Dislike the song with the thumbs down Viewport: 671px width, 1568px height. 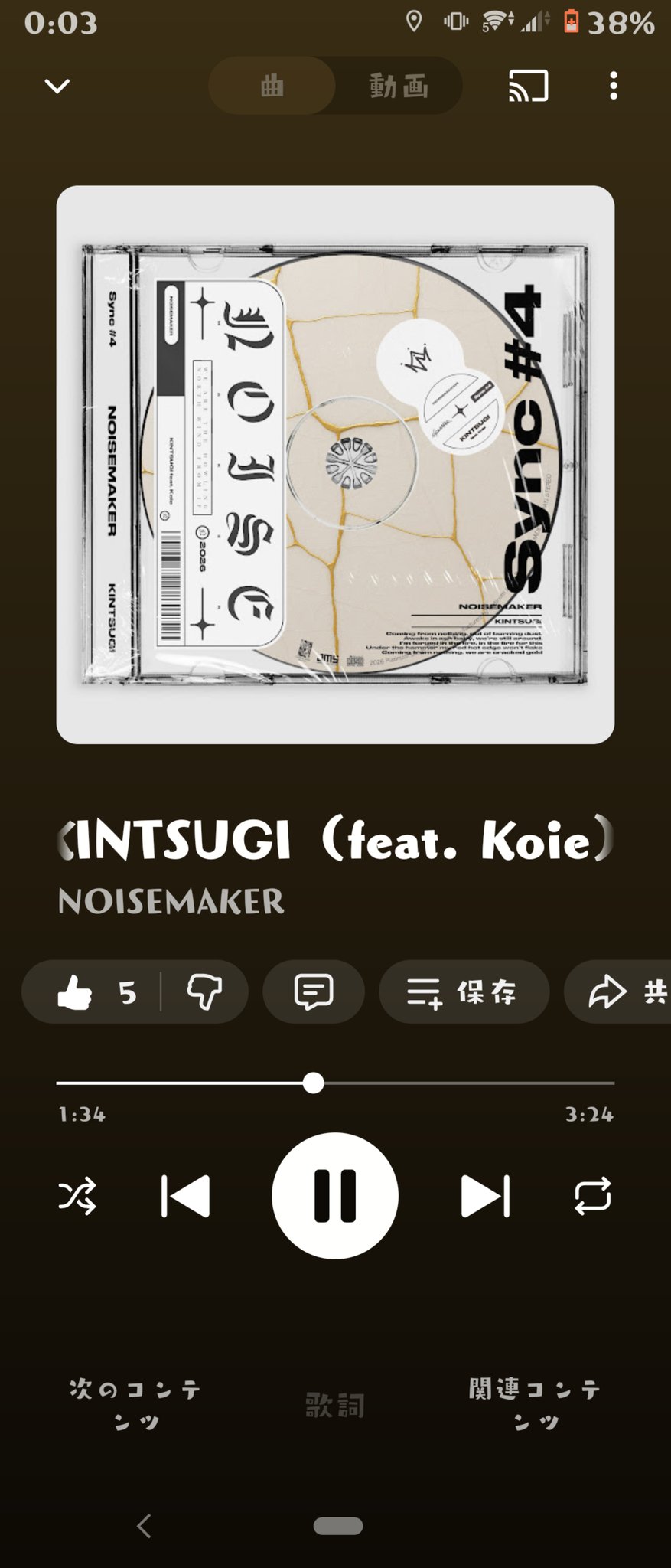204,993
